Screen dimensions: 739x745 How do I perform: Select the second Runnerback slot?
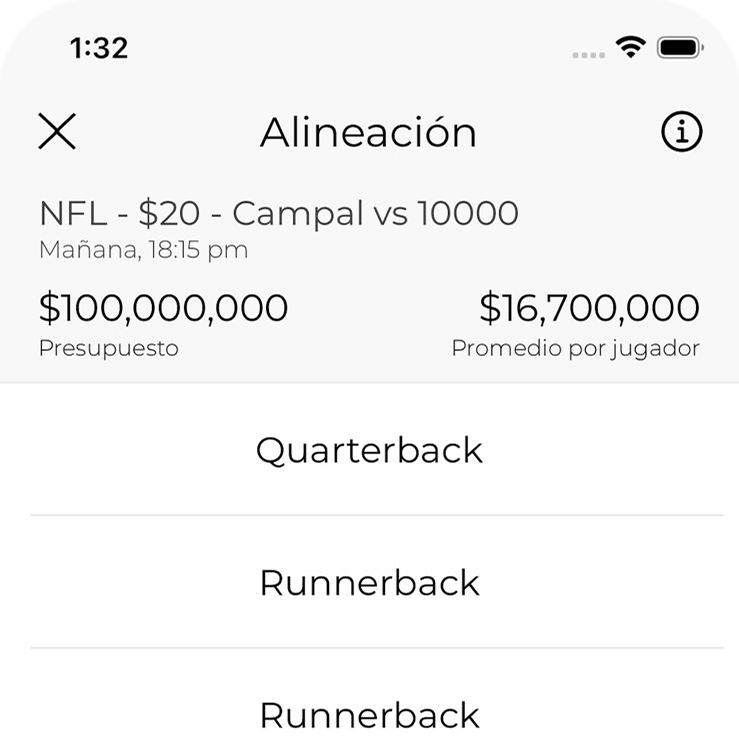[x=370, y=714]
